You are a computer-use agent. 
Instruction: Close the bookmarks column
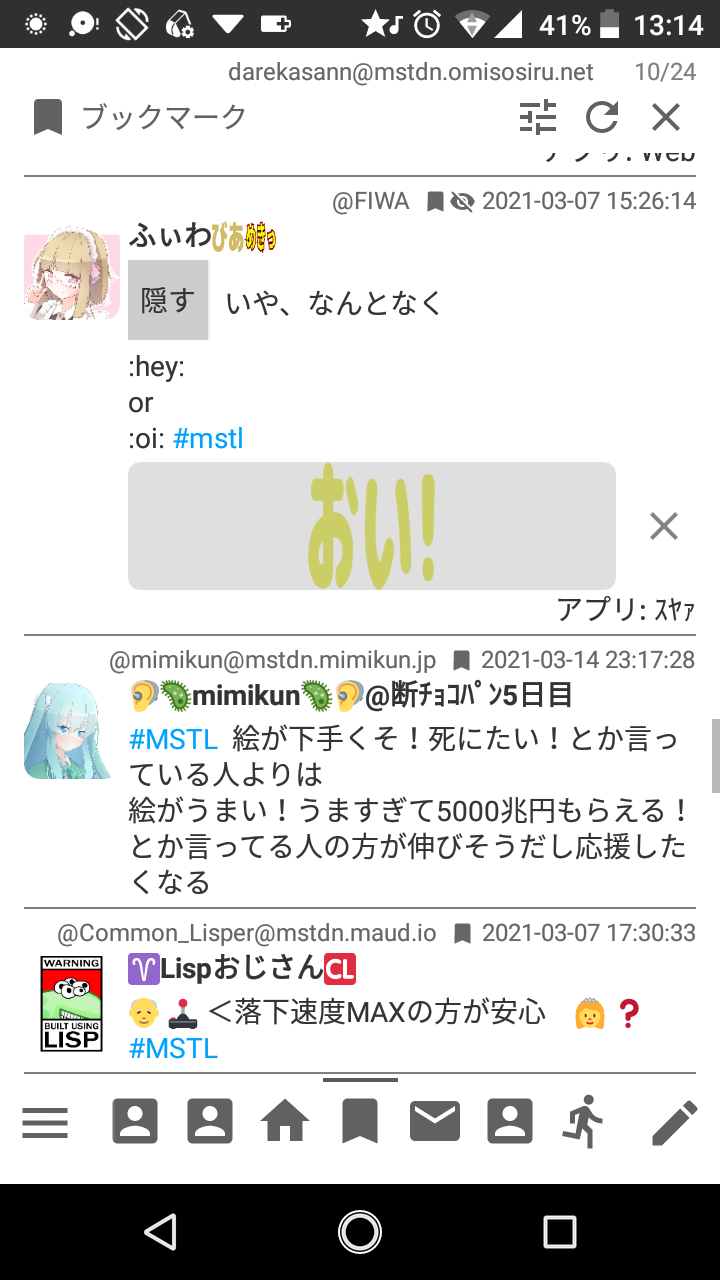click(666, 118)
